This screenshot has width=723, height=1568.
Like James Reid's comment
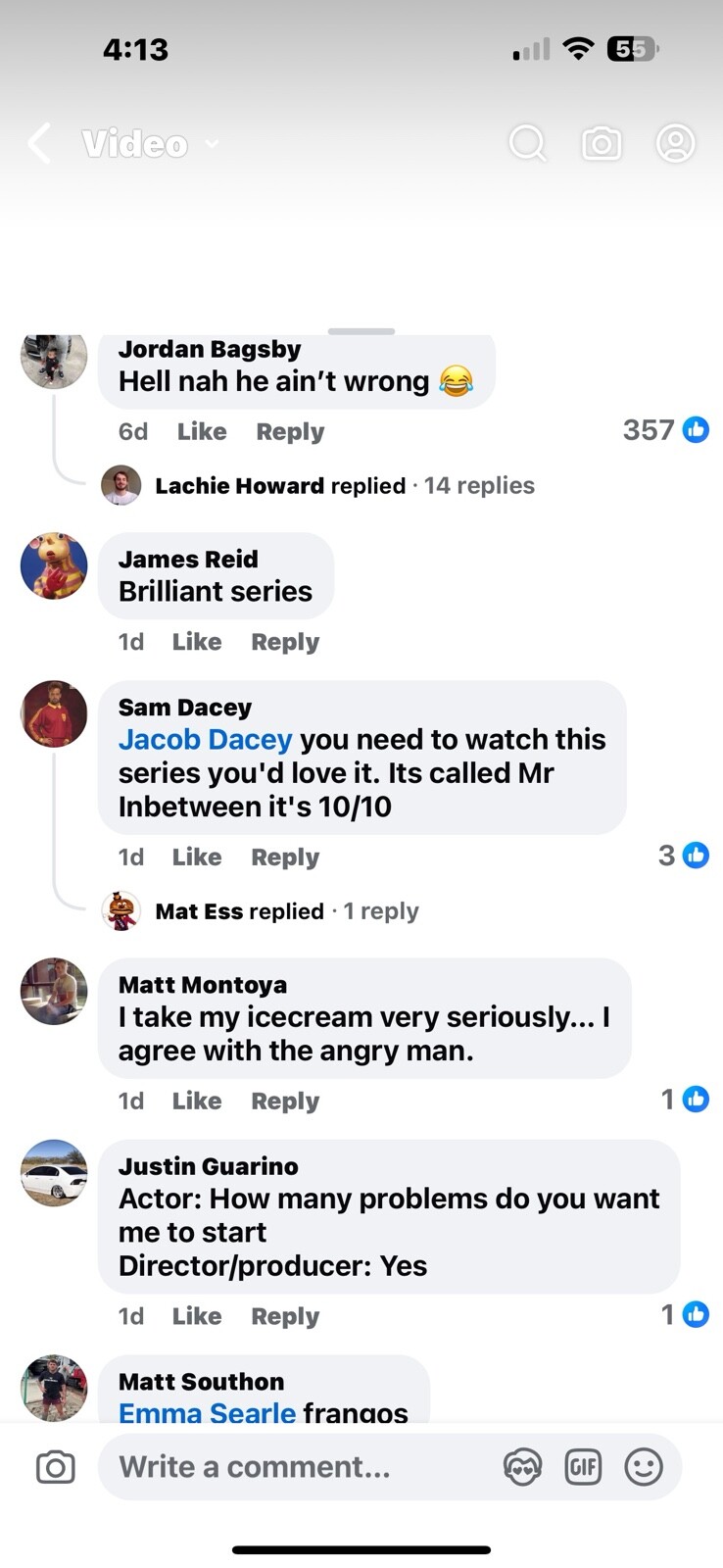(197, 642)
